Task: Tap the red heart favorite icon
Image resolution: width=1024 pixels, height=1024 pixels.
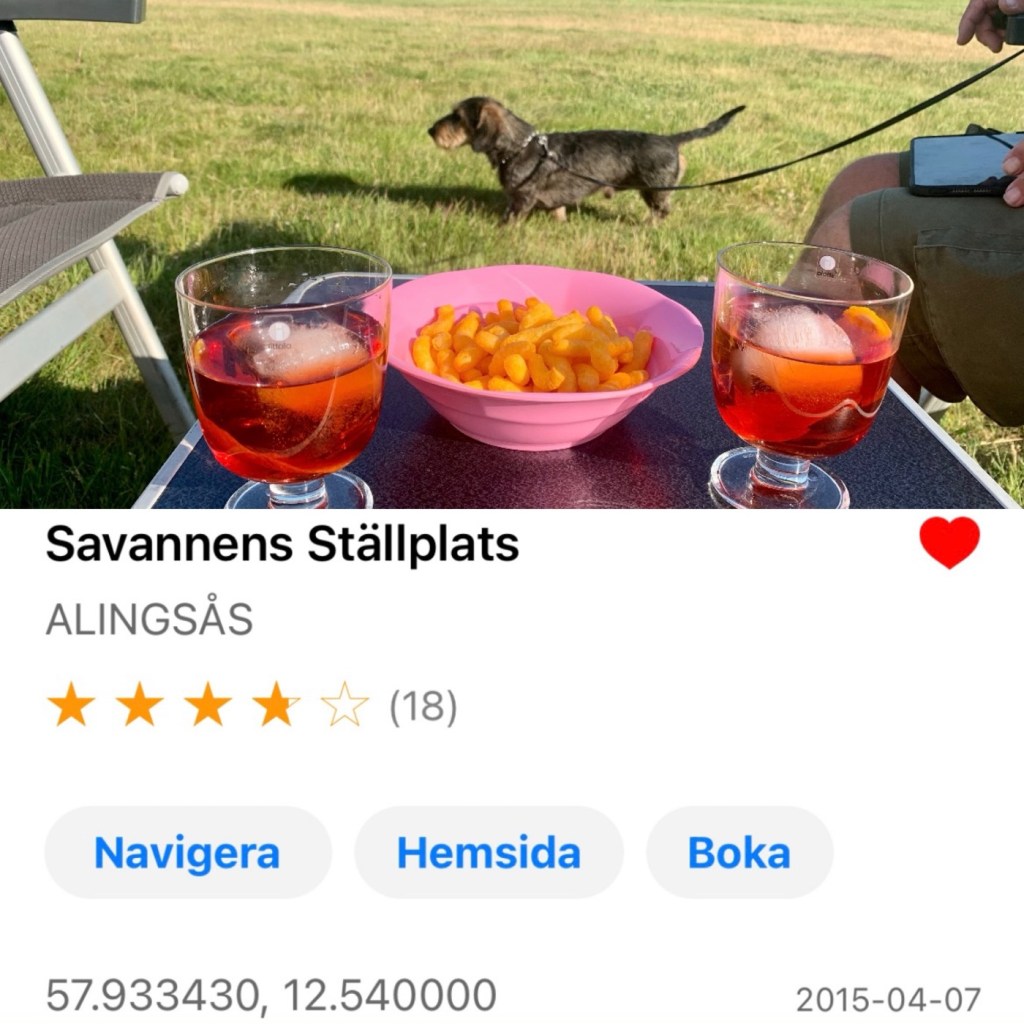Action: (949, 543)
